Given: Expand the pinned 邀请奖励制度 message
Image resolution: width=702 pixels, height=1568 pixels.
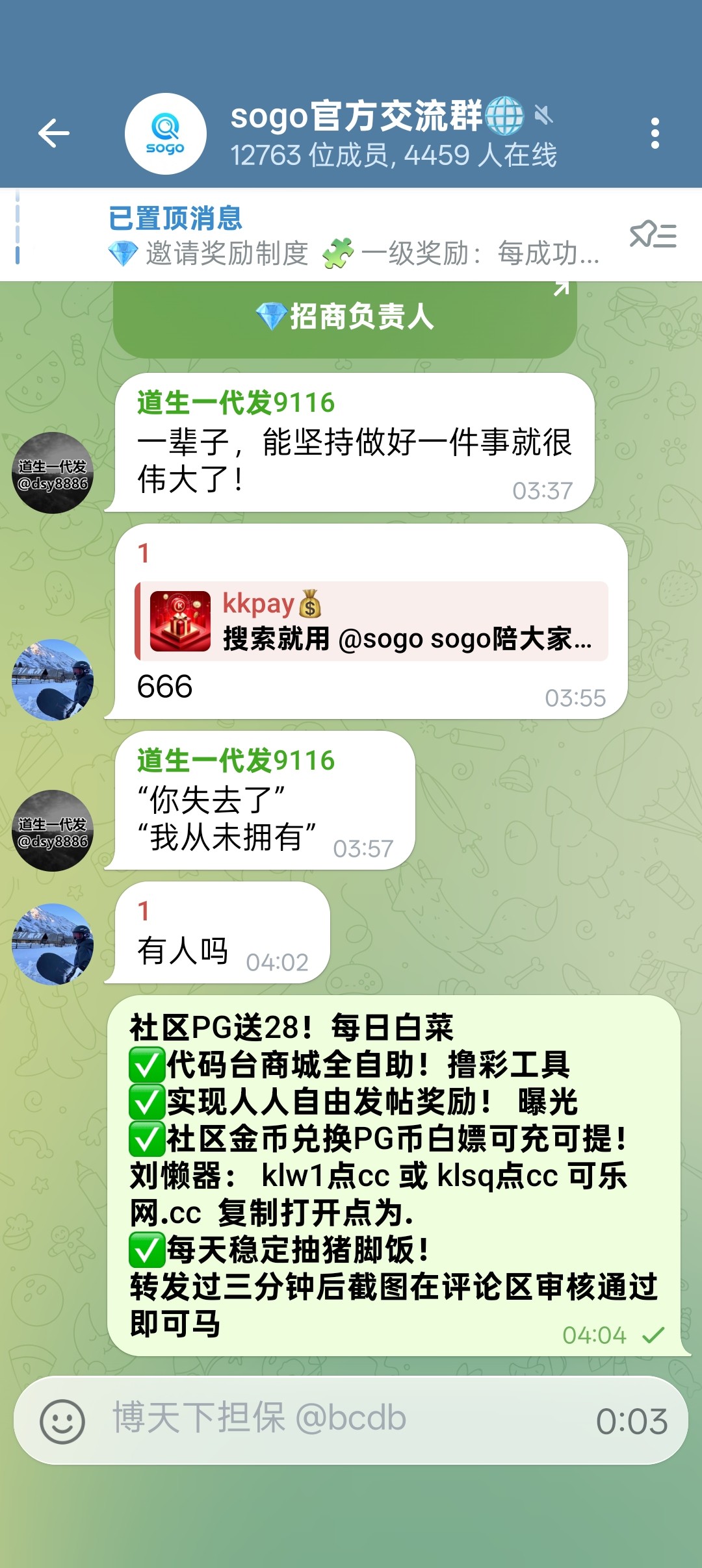Looking at the screenshot, I should click(x=364, y=251).
